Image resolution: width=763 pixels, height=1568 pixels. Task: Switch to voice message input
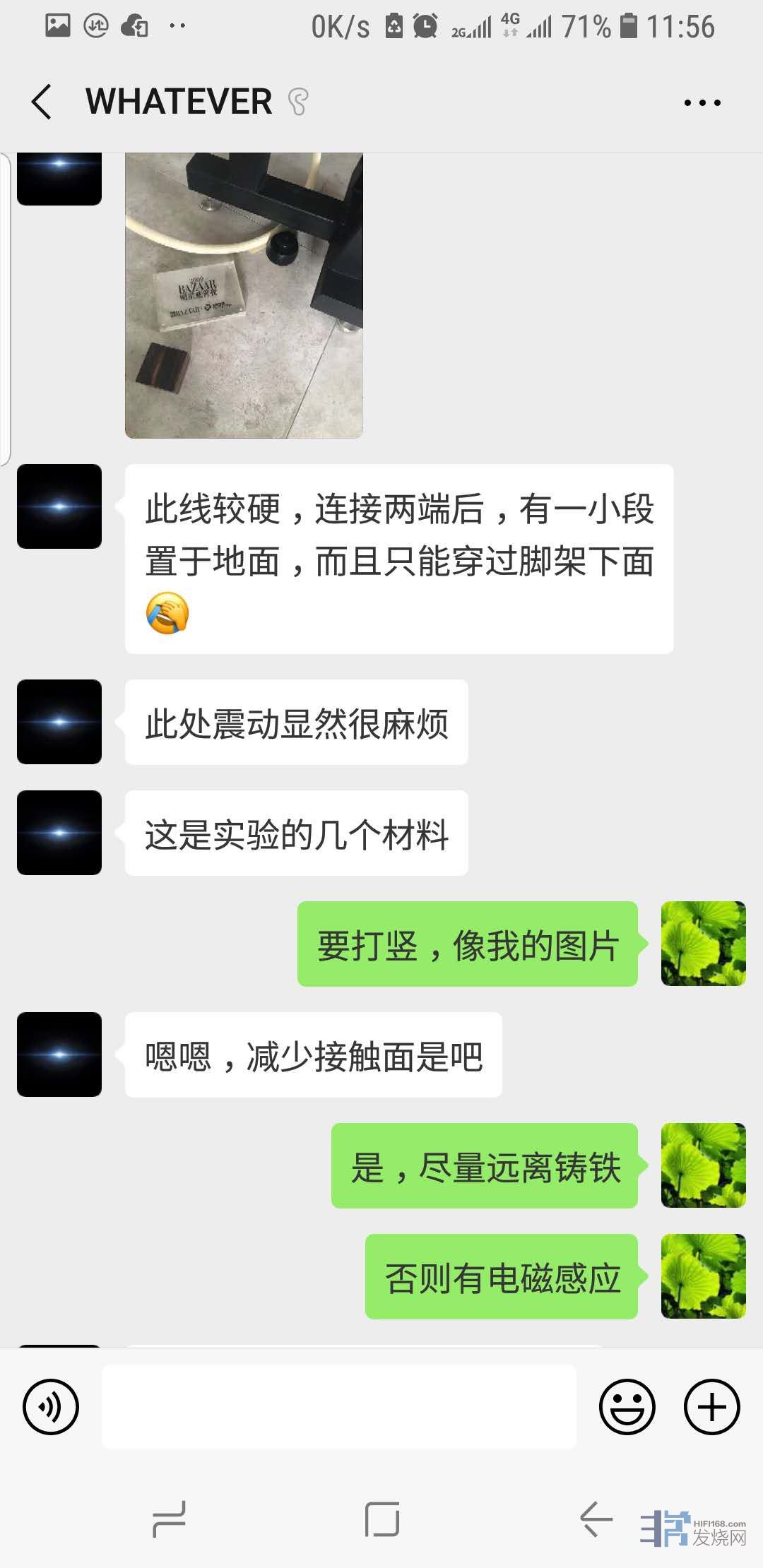point(51,1406)
